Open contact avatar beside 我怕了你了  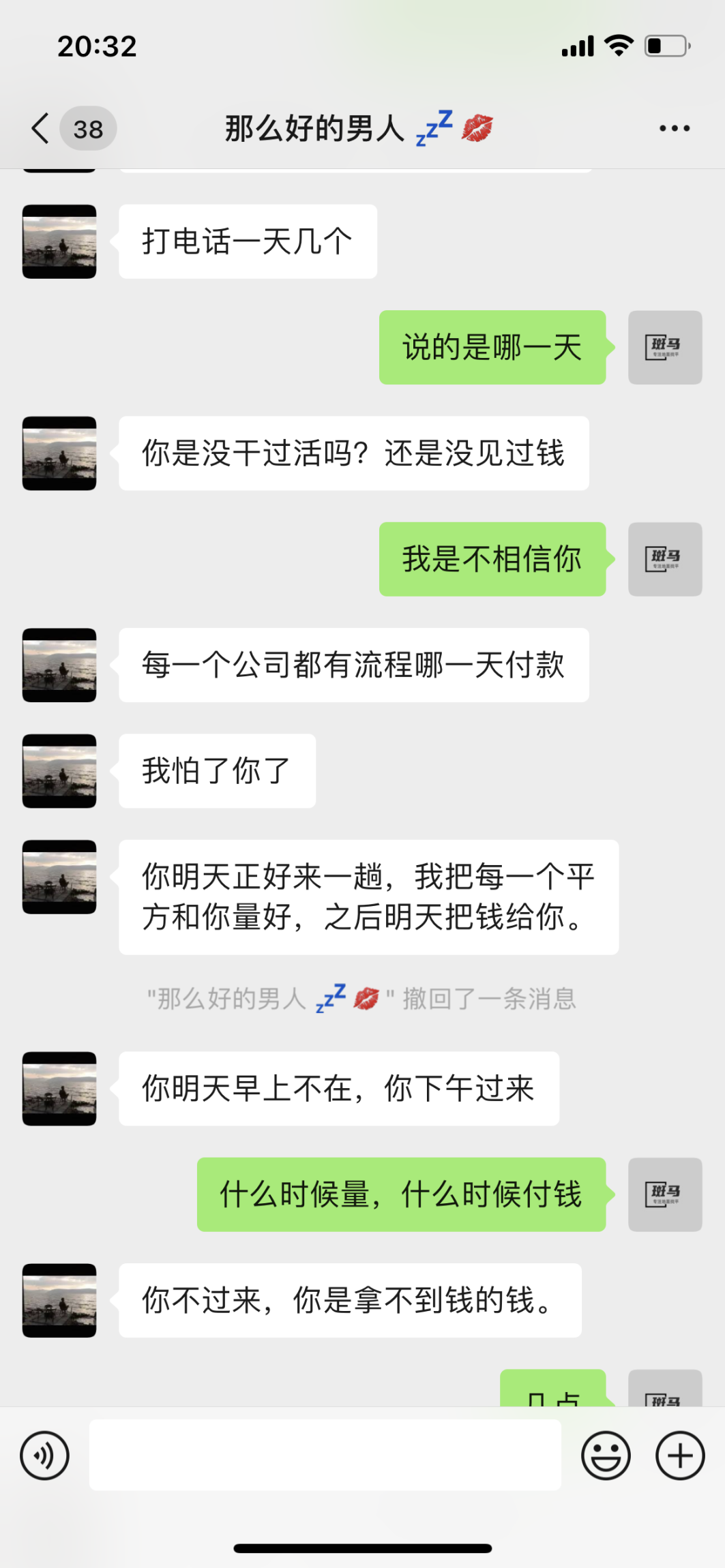[x=59, y=770]
